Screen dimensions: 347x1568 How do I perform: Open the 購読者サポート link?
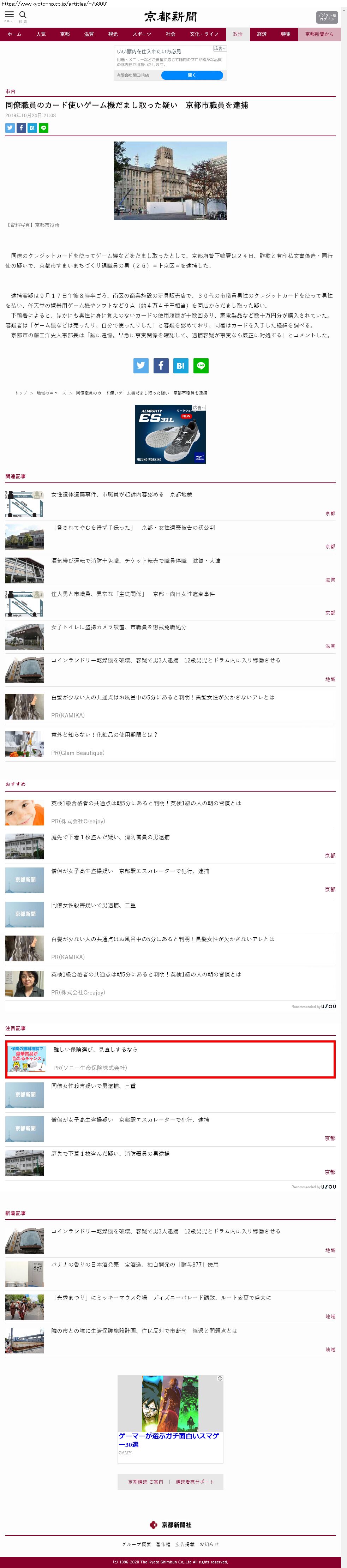pyautogui.click(x=195, y=1482)
